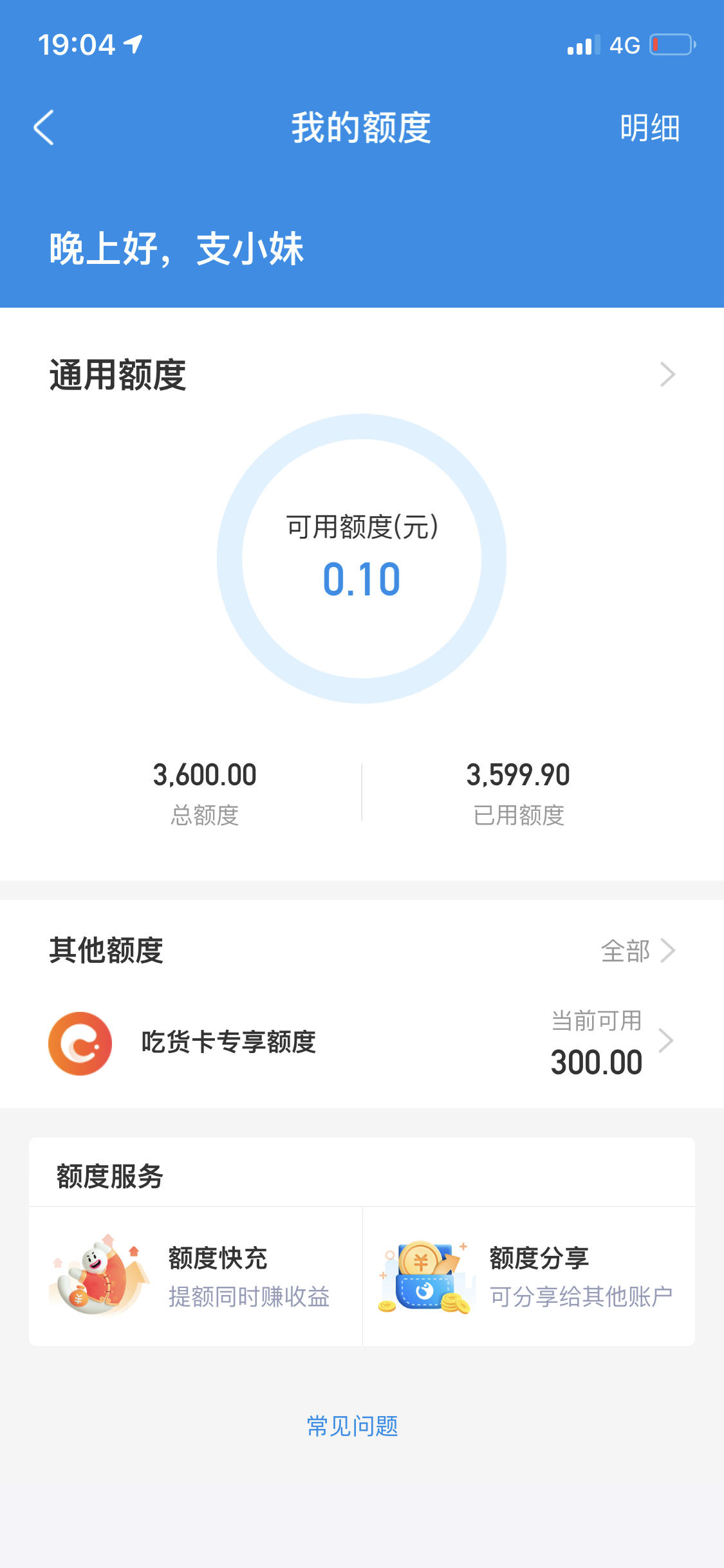
Task: Open 常见问题 link
Action: click(353, 1426)
